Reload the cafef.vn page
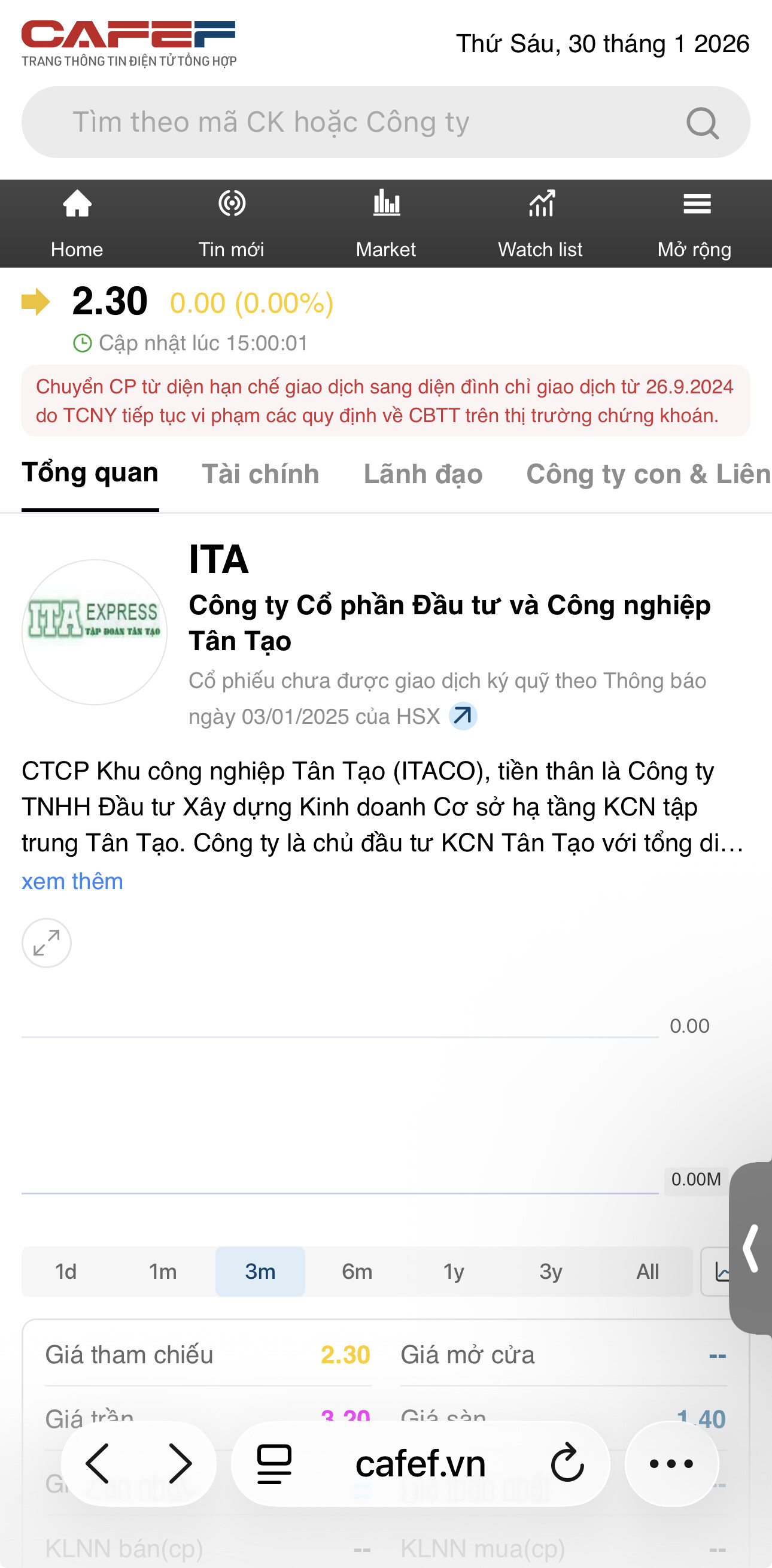772x1568 pixels. point(567,1463)
